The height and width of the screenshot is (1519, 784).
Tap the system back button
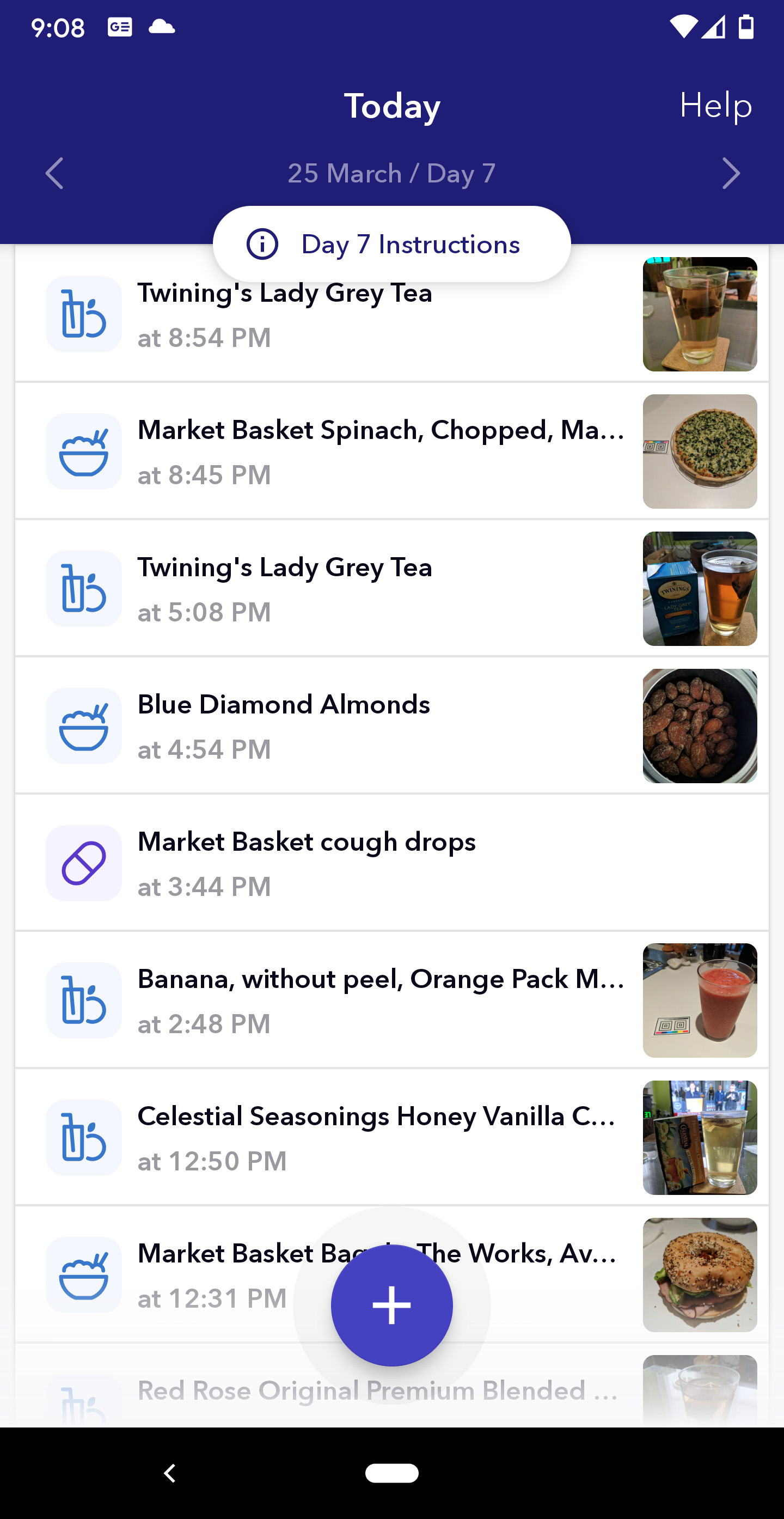click(x=170, y=1473)
